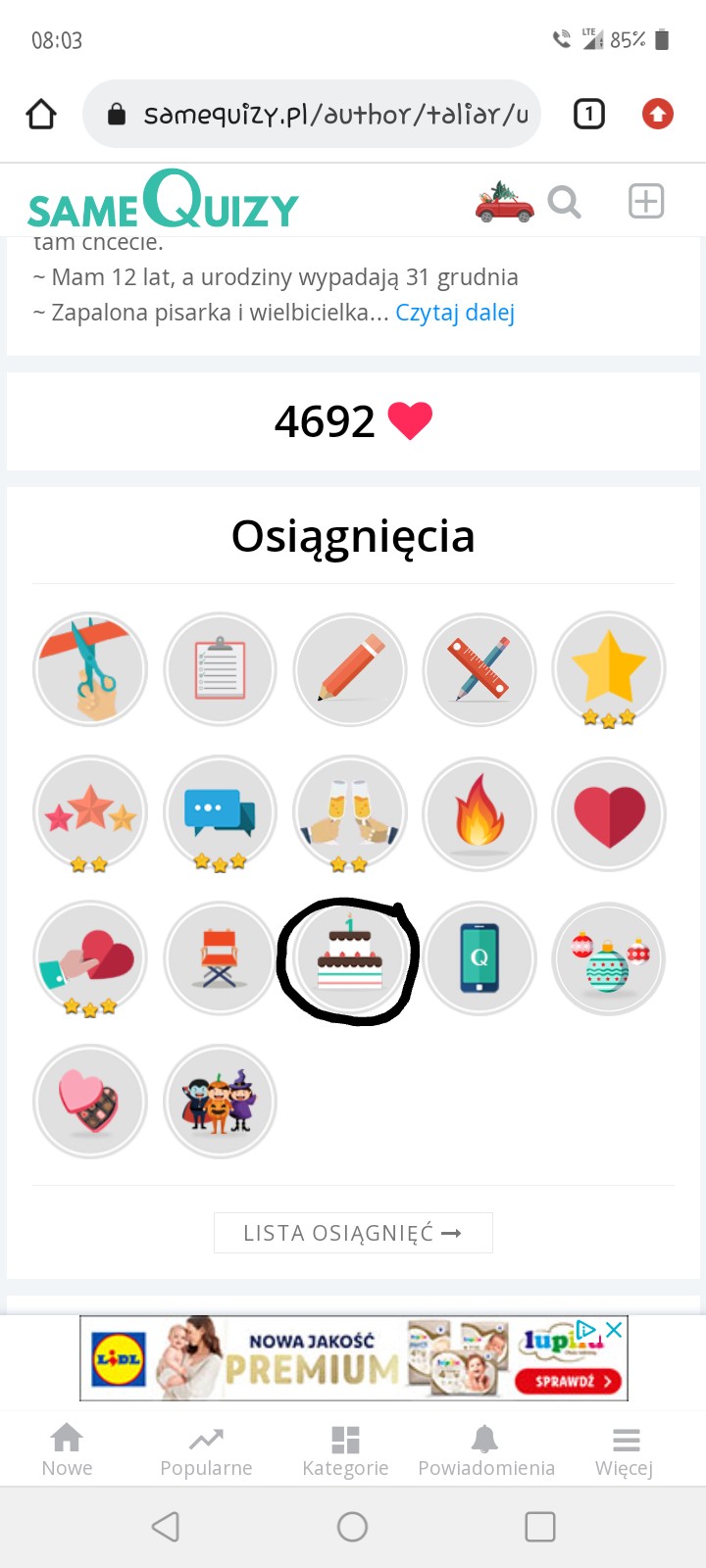
Task: Open Lista osiągnięć full list
Action: [353, 1233]
